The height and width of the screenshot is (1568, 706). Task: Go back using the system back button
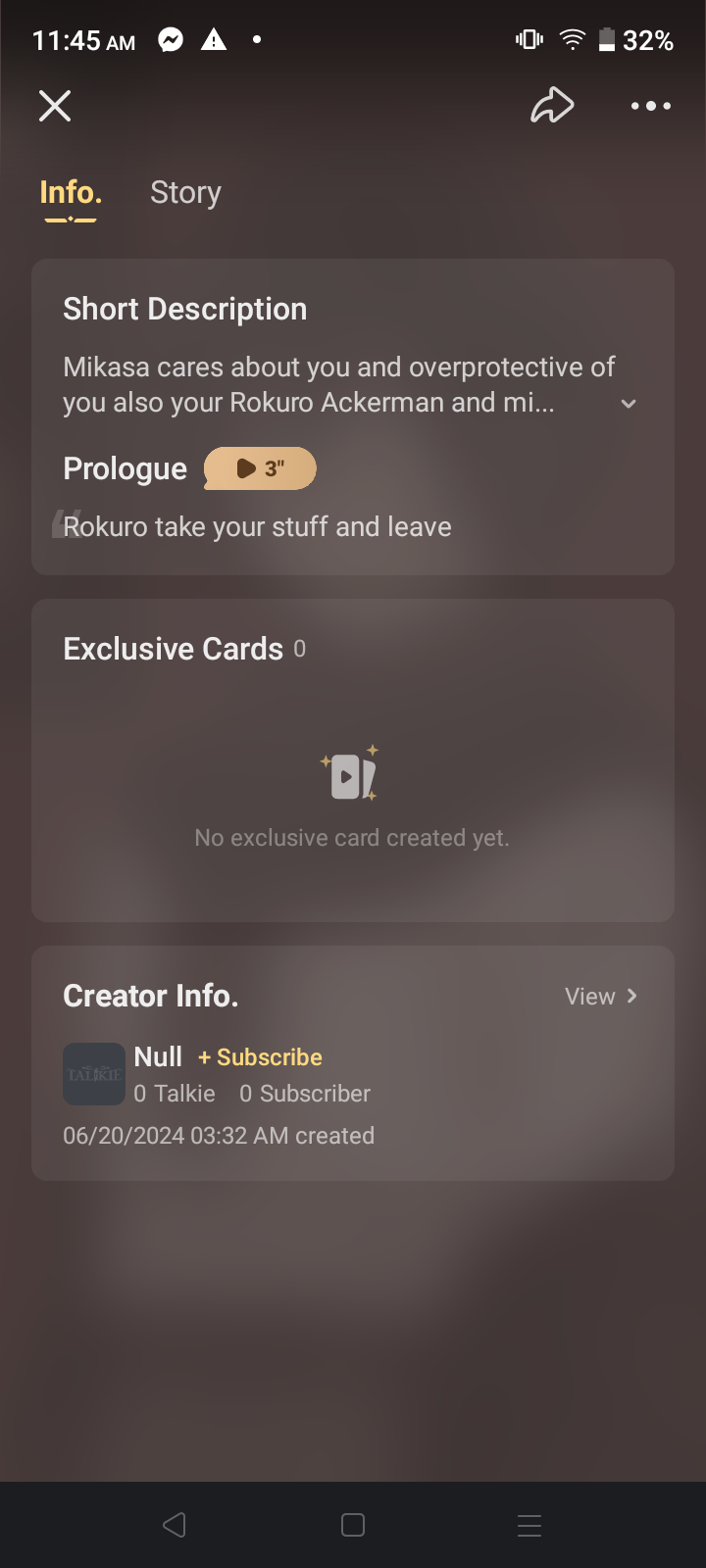click(x=175, y=1525)
